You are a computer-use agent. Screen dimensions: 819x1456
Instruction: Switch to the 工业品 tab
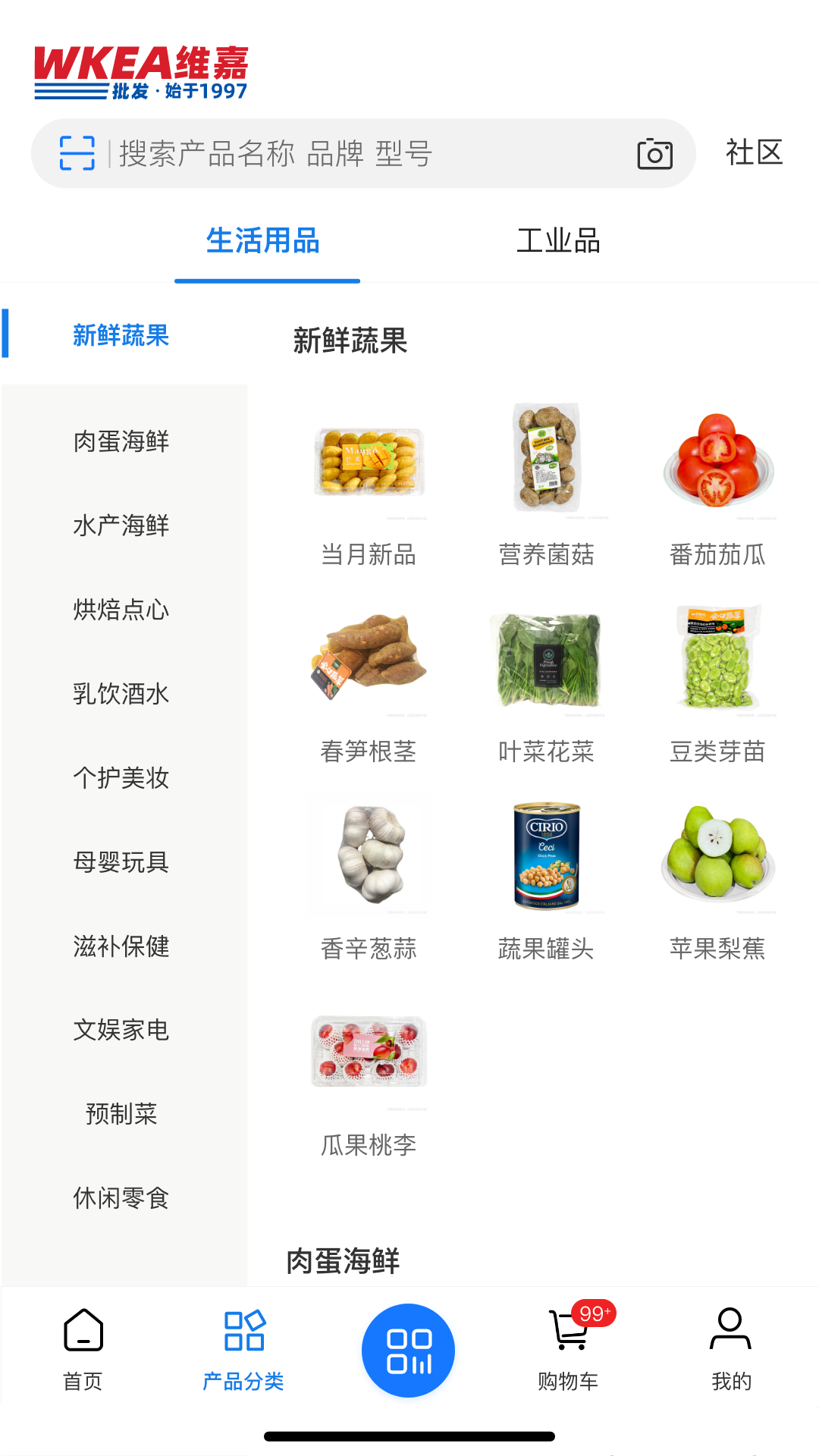(x=559, y=241)
